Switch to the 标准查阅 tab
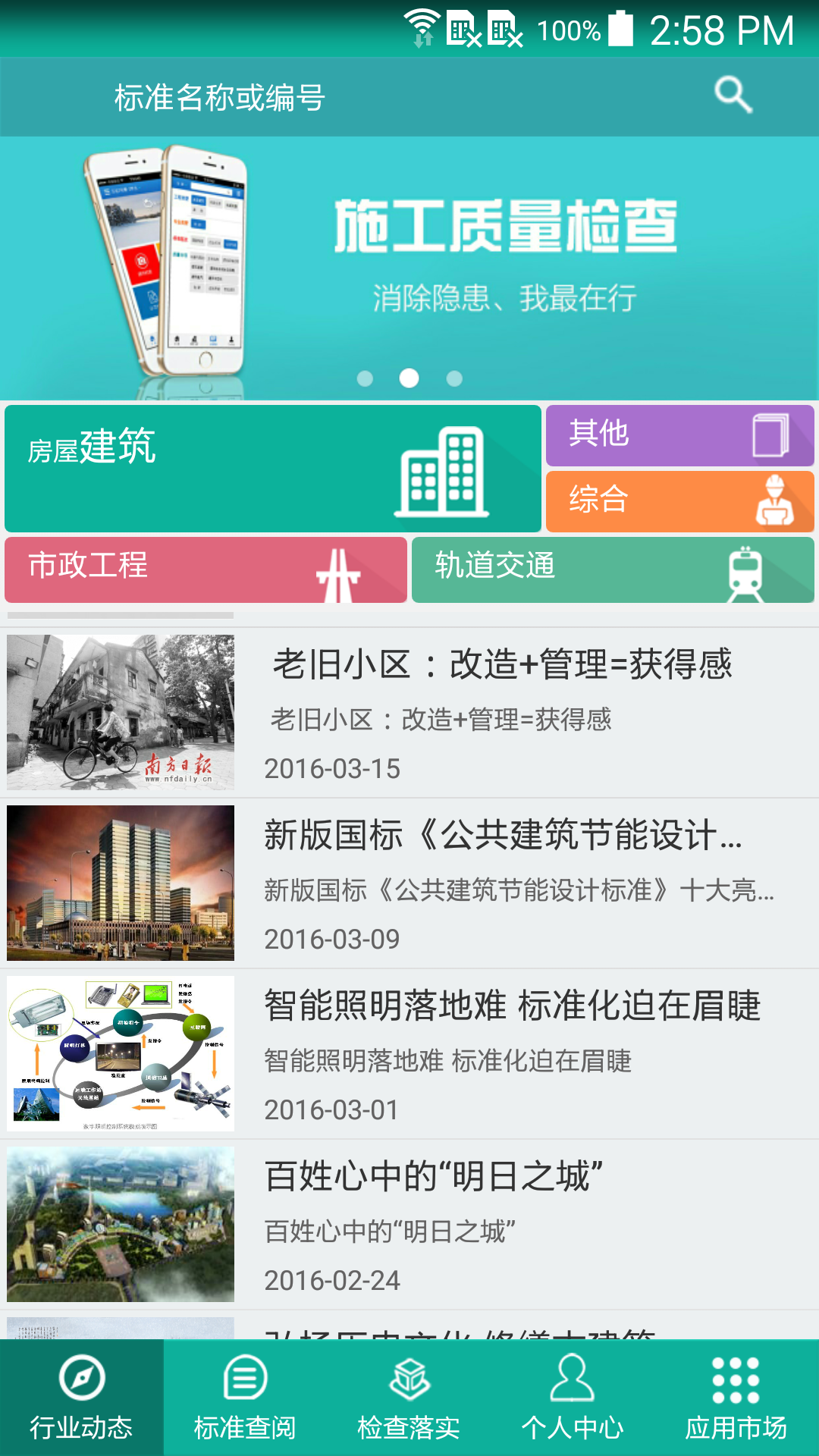This screenshot has height=1456, width=819. pos(246,1424)
